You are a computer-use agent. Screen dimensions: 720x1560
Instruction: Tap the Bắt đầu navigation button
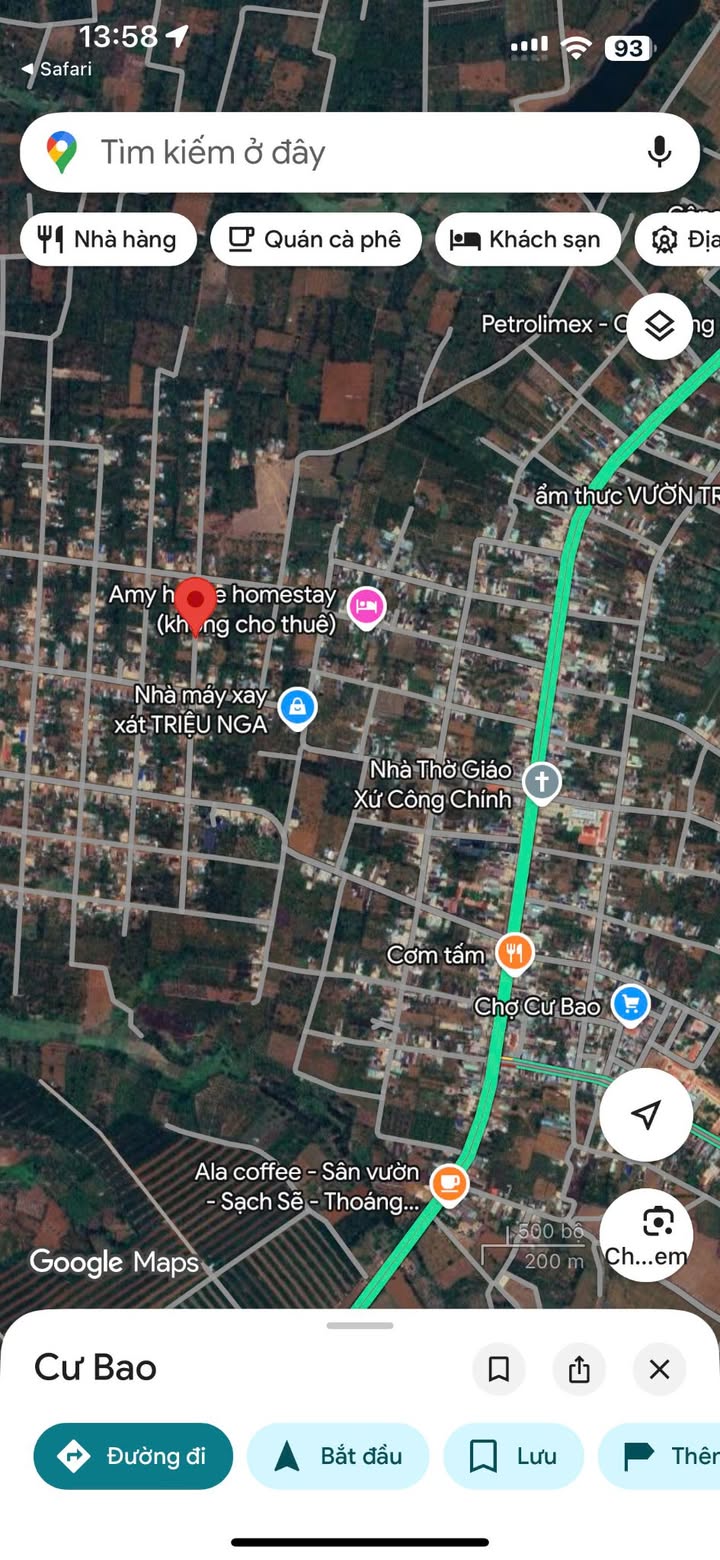tap(338, 1456)
